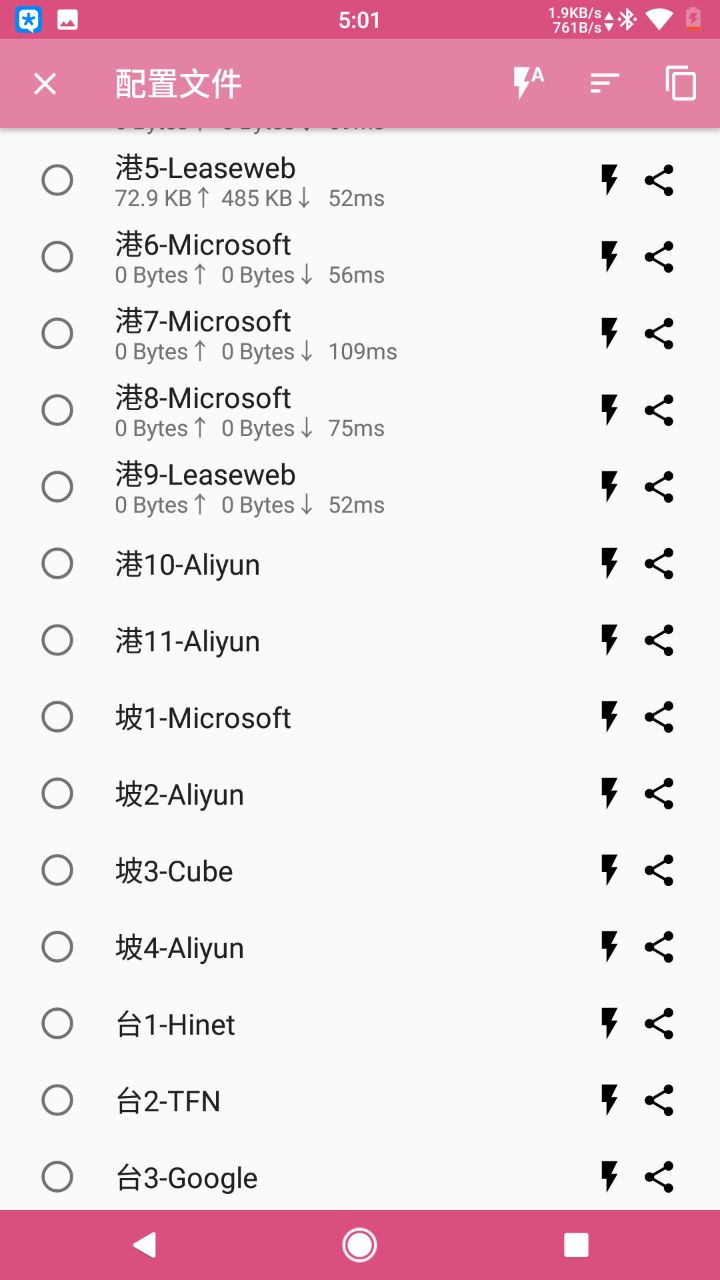
Task: Run the auto speed test for all profiles
Action: tap(527, 84)
